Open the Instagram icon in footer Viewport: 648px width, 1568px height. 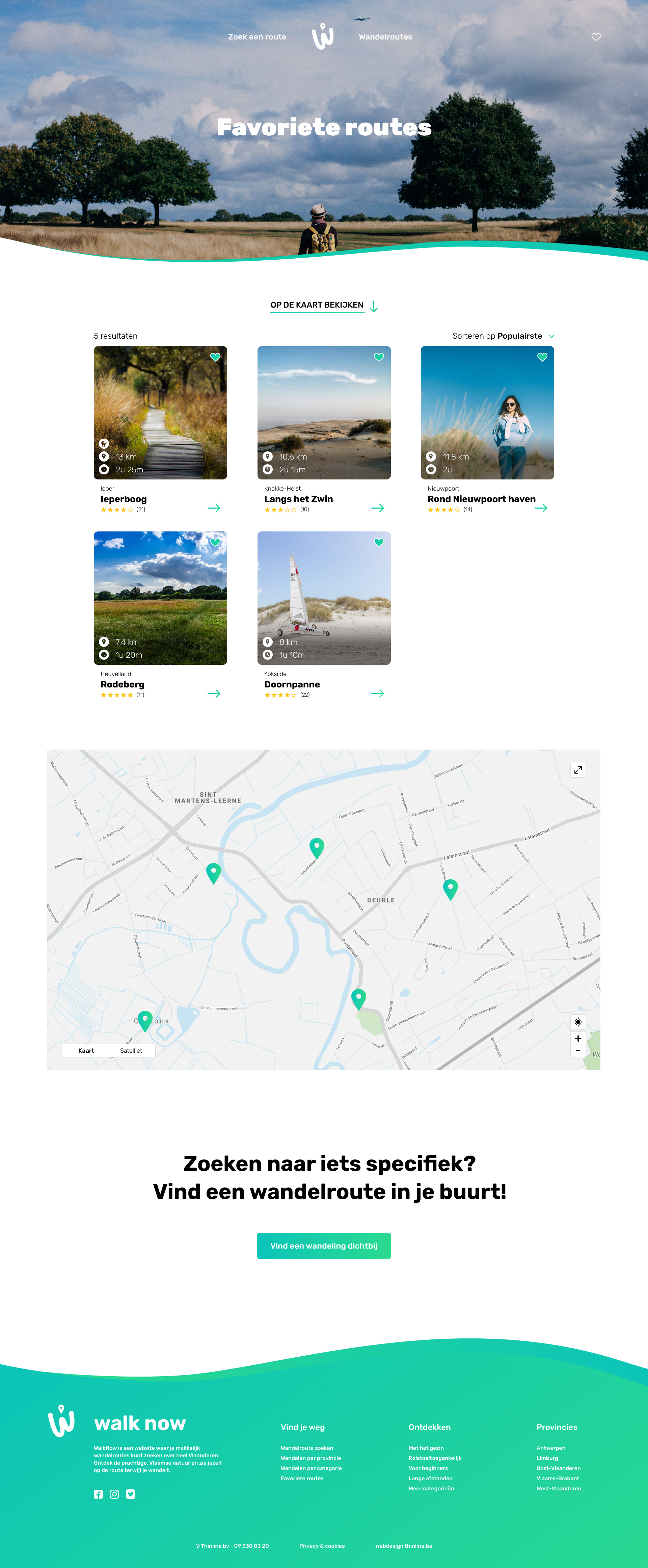pos(114,1494)
